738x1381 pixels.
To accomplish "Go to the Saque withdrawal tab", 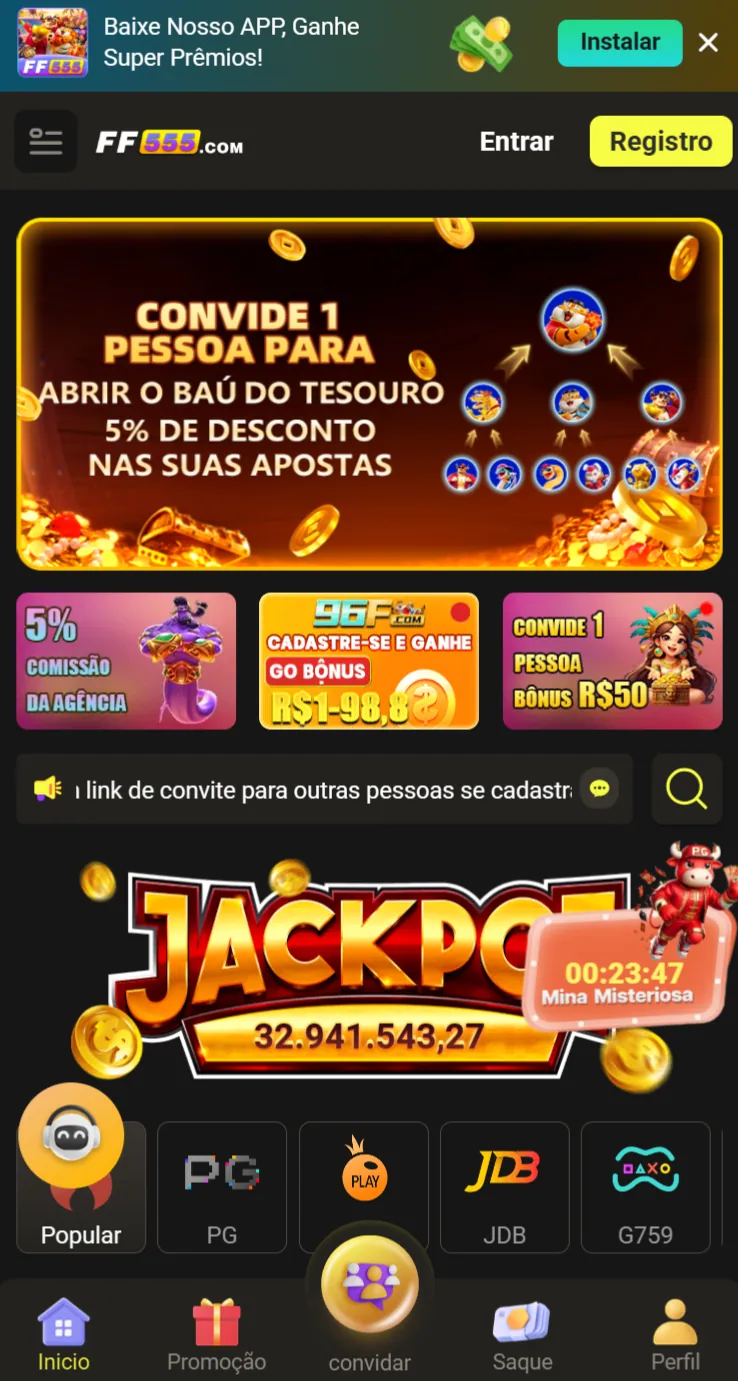I will (522, 1335).
